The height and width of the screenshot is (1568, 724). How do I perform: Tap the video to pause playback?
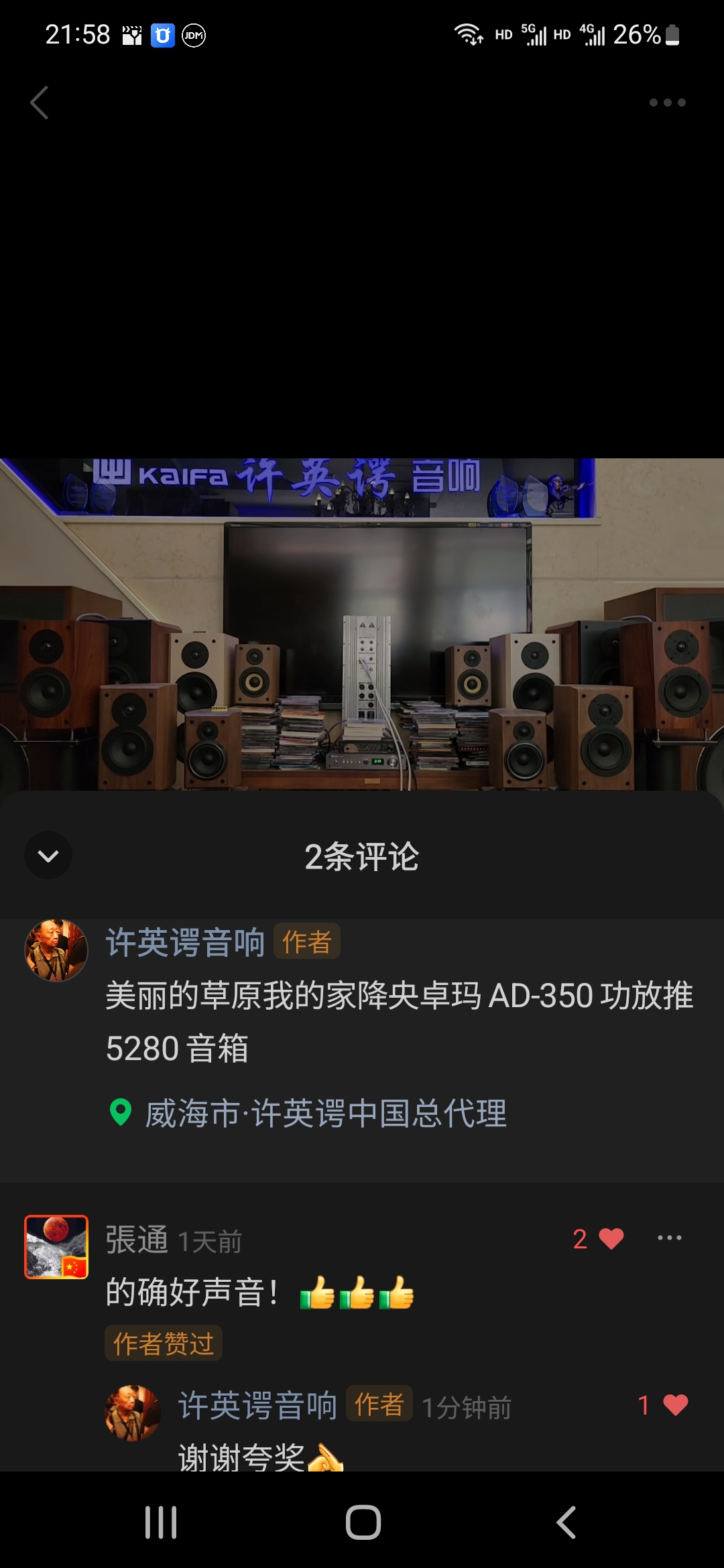pyautogui.click(x=362, y=623)
